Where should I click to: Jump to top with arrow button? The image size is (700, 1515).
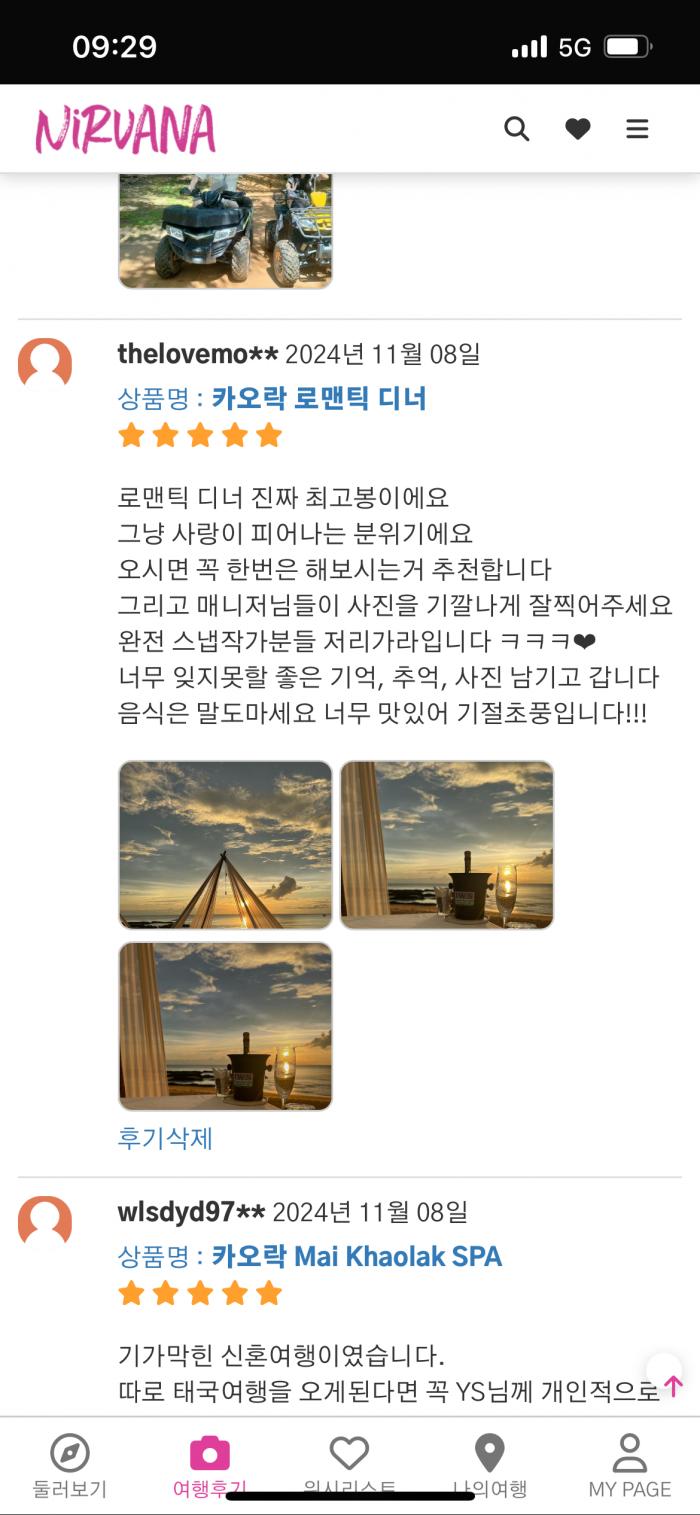(671, 1384)
